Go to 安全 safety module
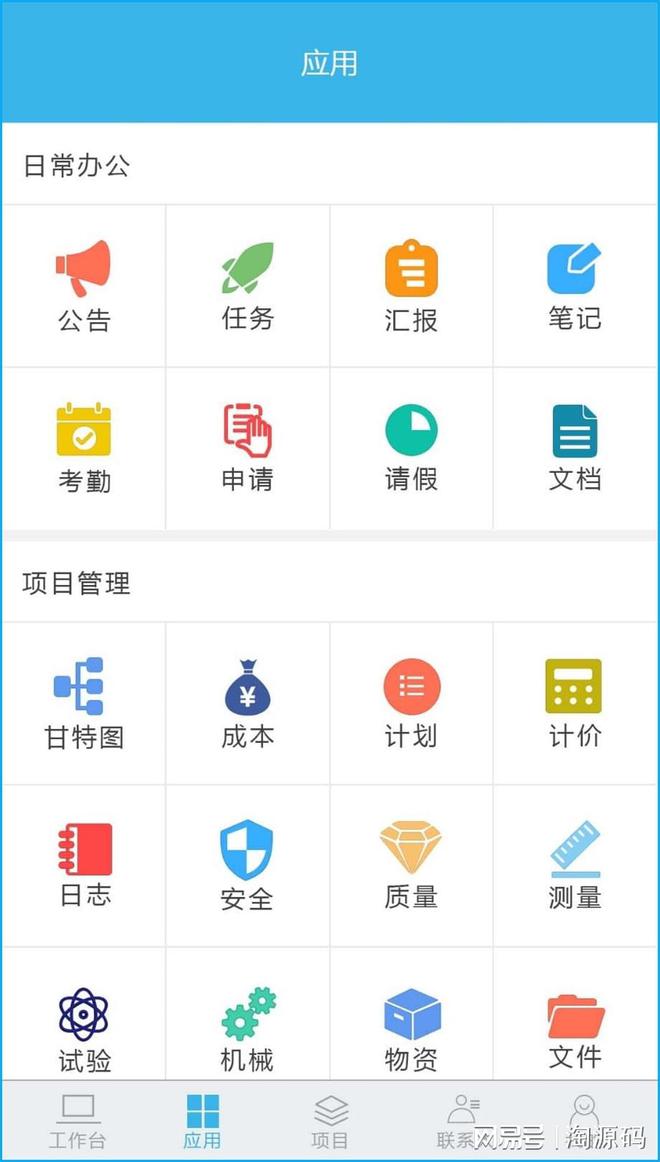The image size is (660, 1162). pyautogui.click(x=248, y=865)
